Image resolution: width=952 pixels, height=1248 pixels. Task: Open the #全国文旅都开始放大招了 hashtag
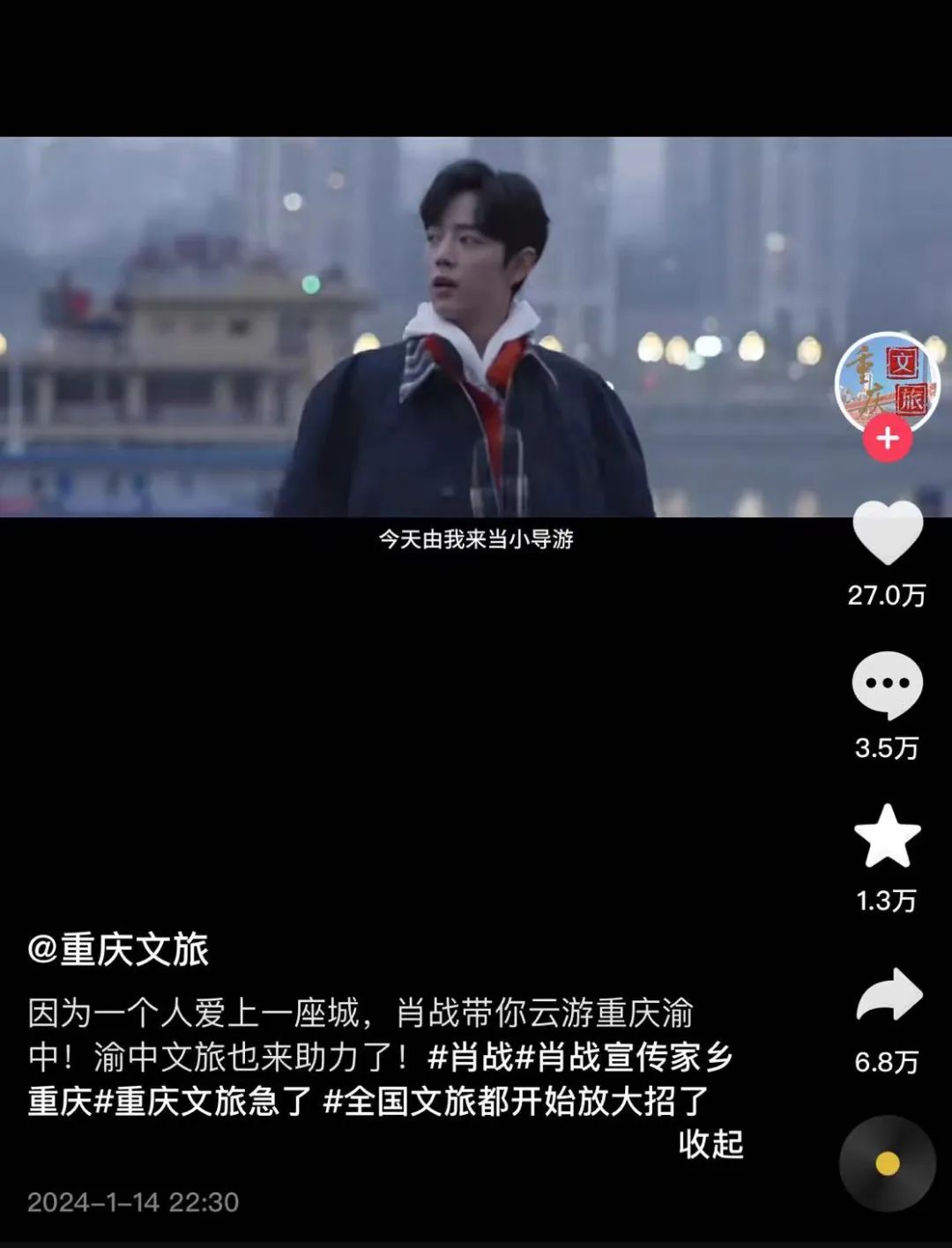[x=517, y=1102]
